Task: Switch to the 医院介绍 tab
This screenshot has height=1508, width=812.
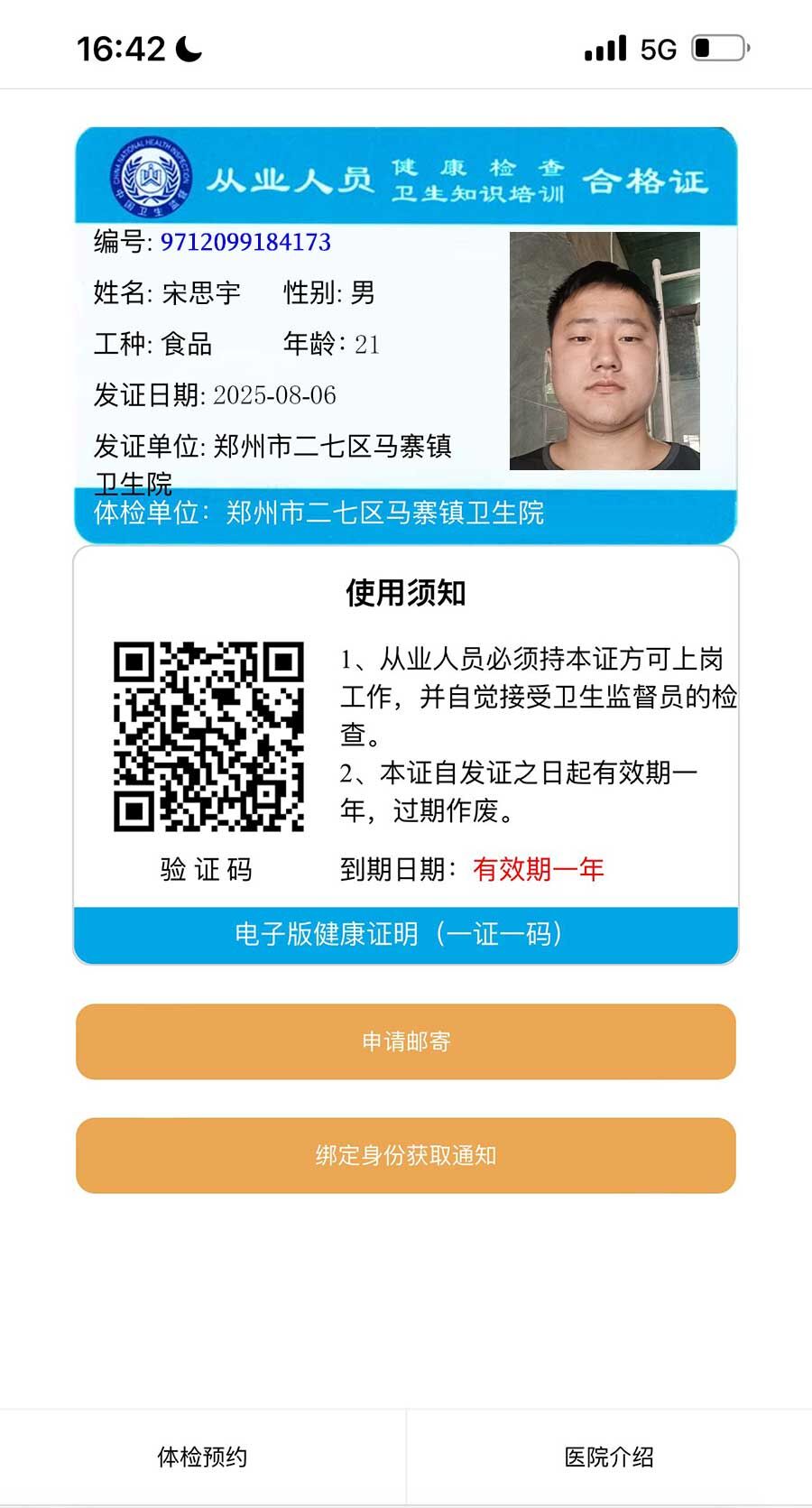Action: (609, 1457)
